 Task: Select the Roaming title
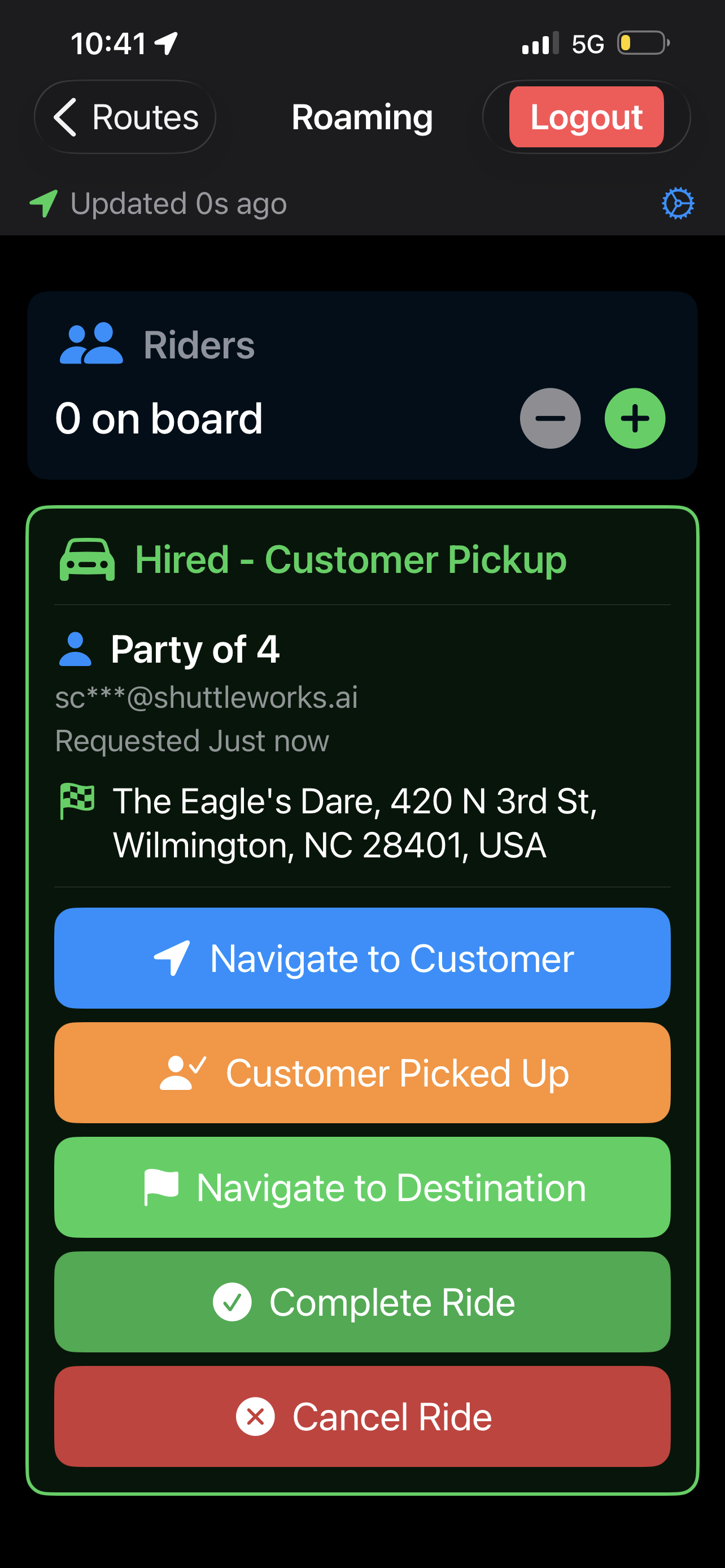(361, 116)
